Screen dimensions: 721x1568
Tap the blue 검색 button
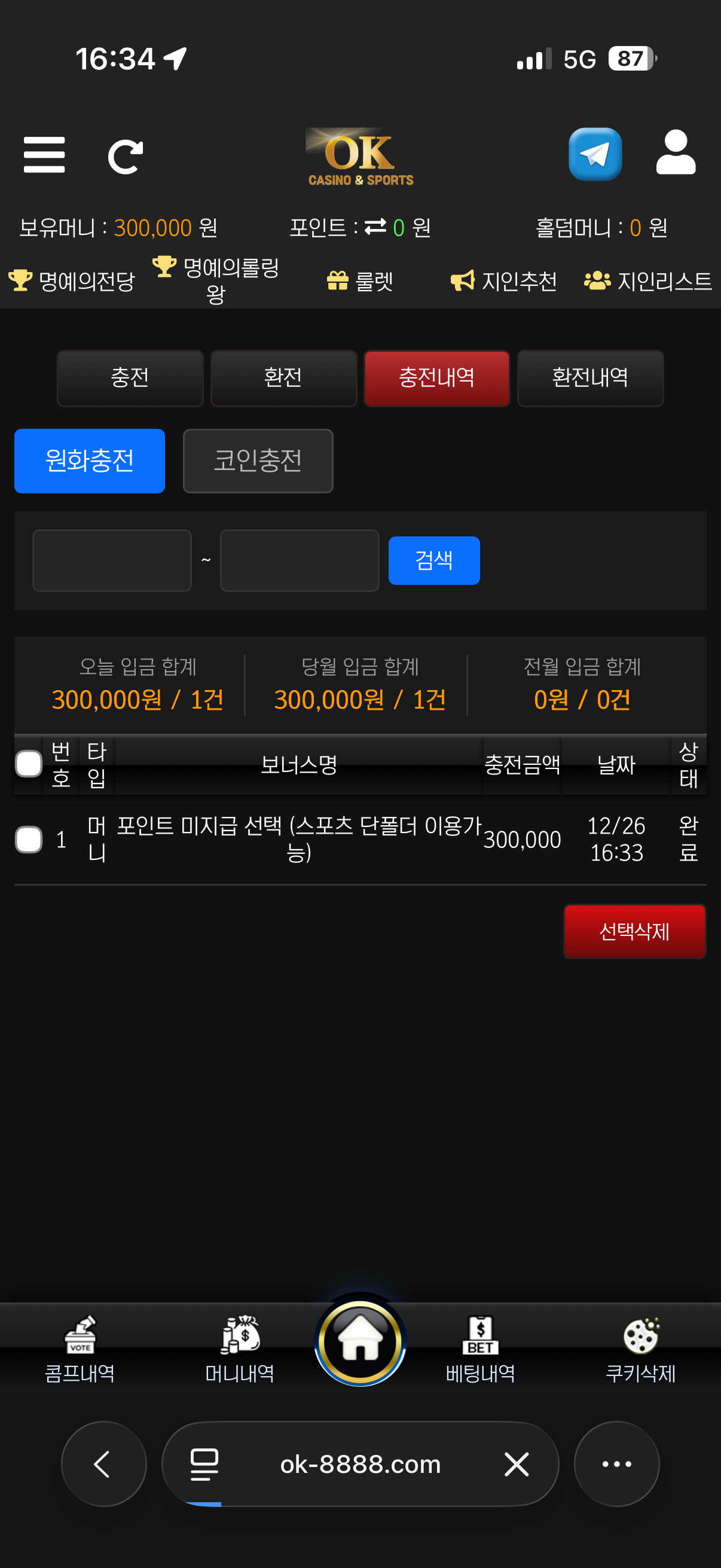434,560
